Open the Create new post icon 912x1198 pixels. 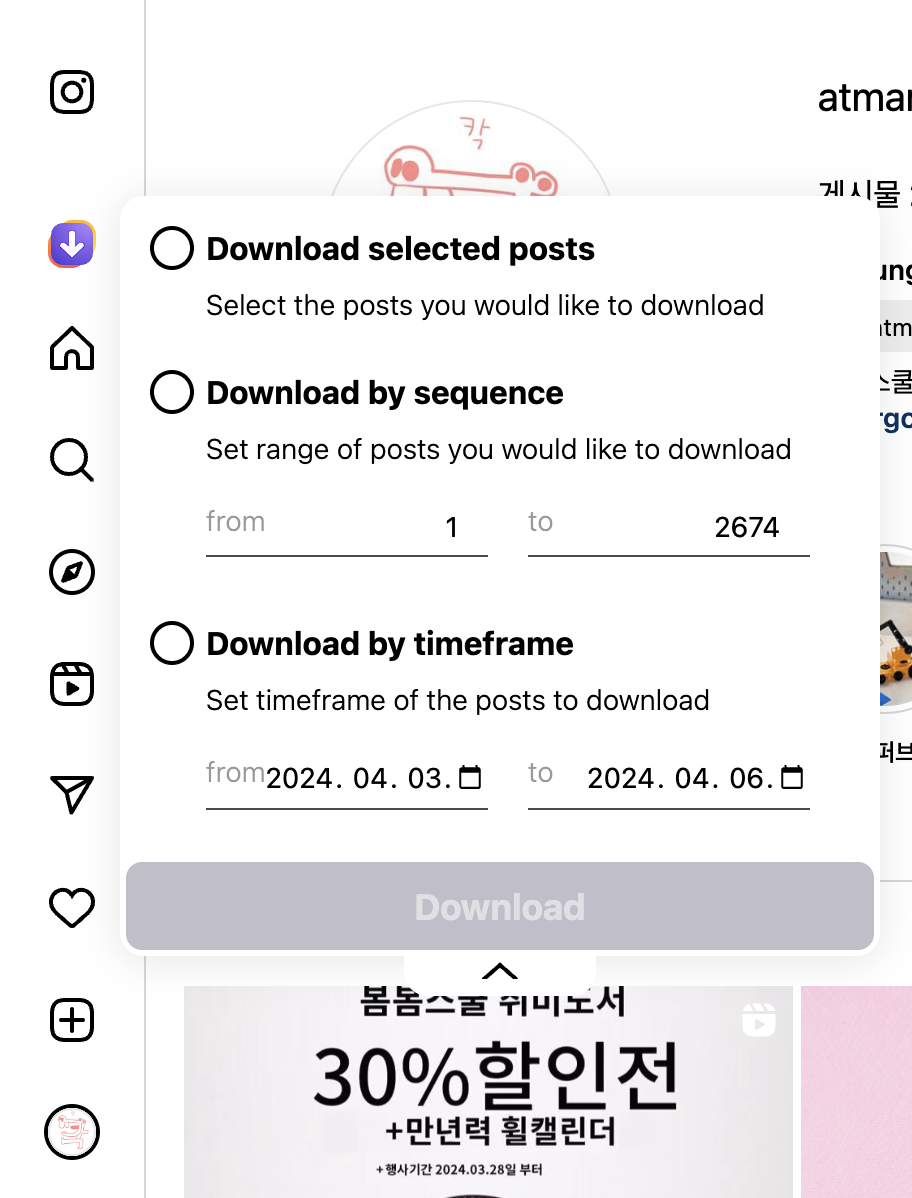(x=71, y=1020)
